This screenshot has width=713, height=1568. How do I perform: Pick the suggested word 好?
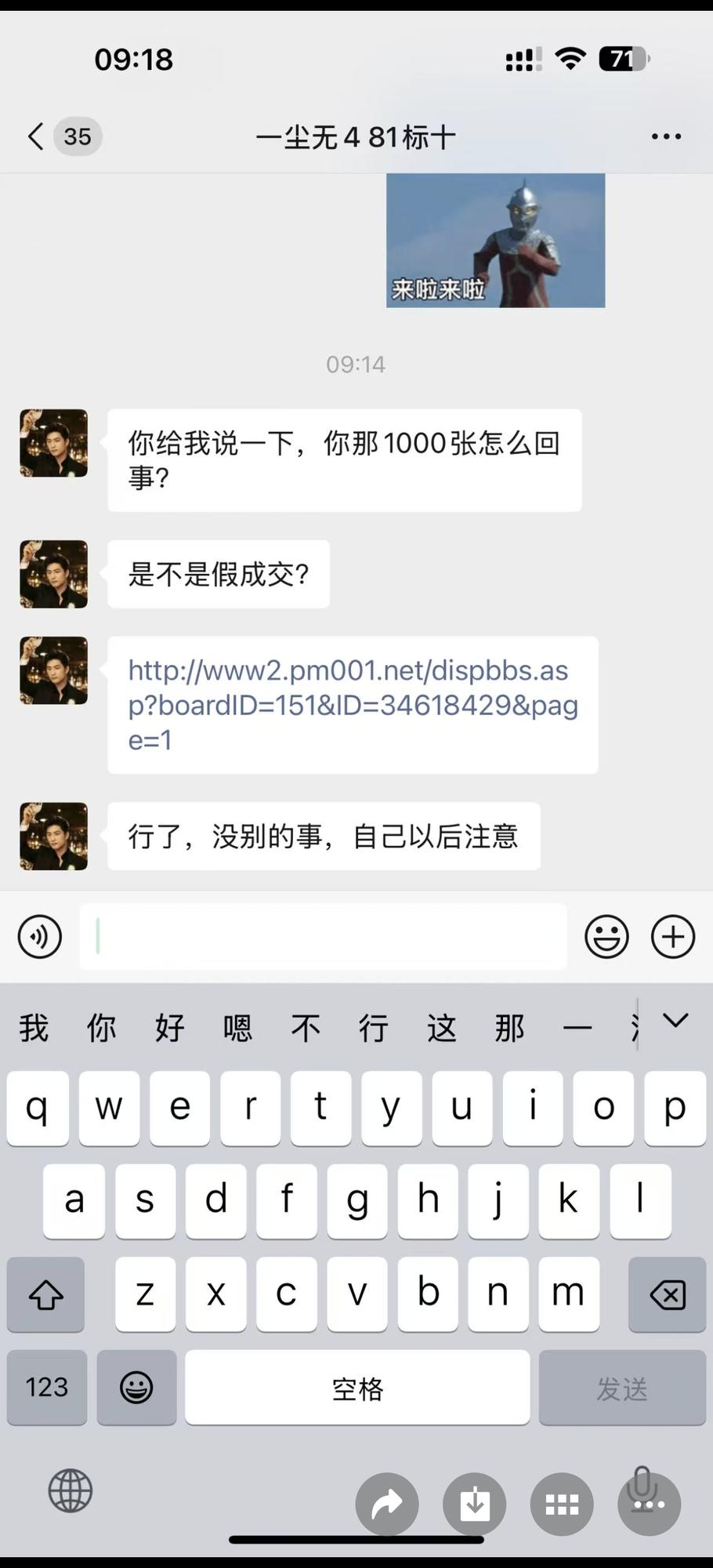169,1027
